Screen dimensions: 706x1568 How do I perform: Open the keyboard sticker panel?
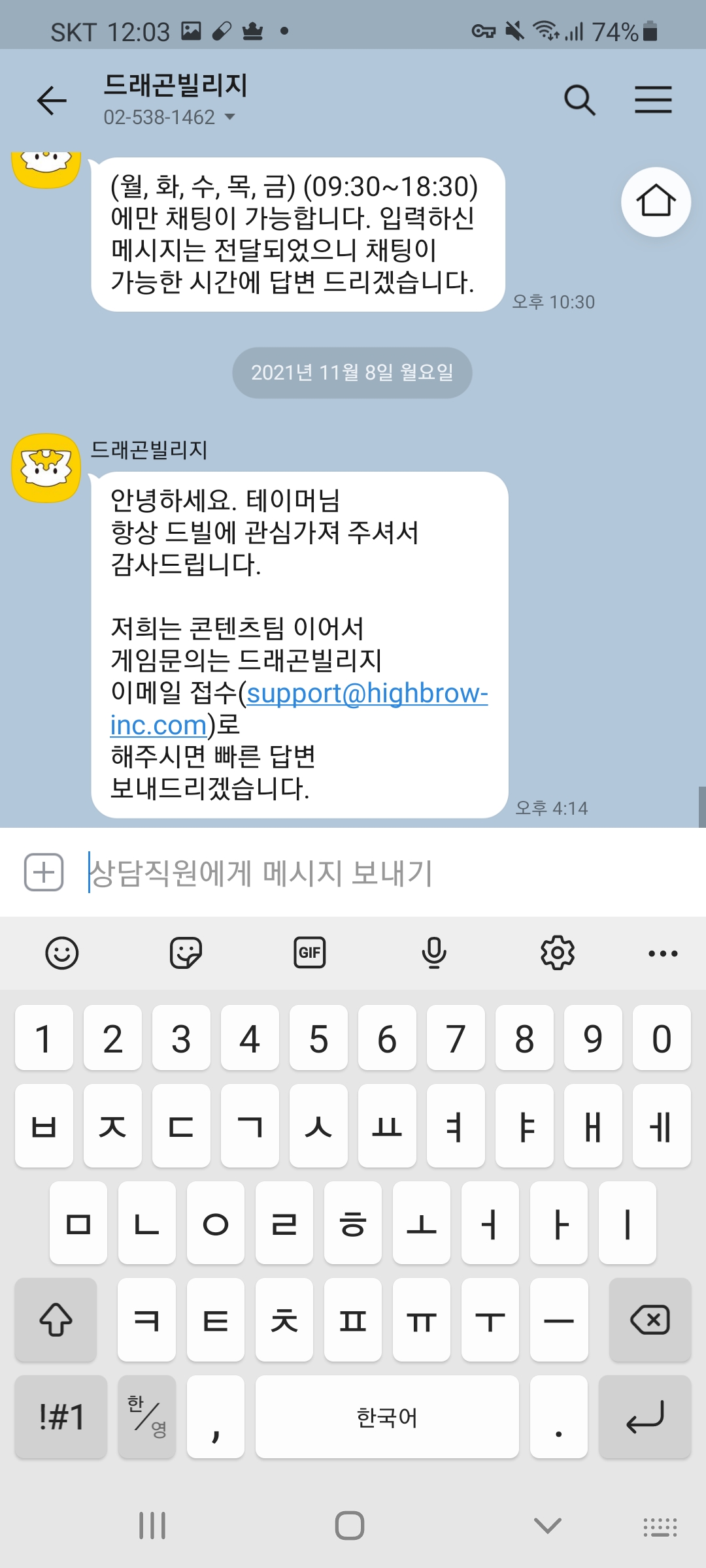186,953
